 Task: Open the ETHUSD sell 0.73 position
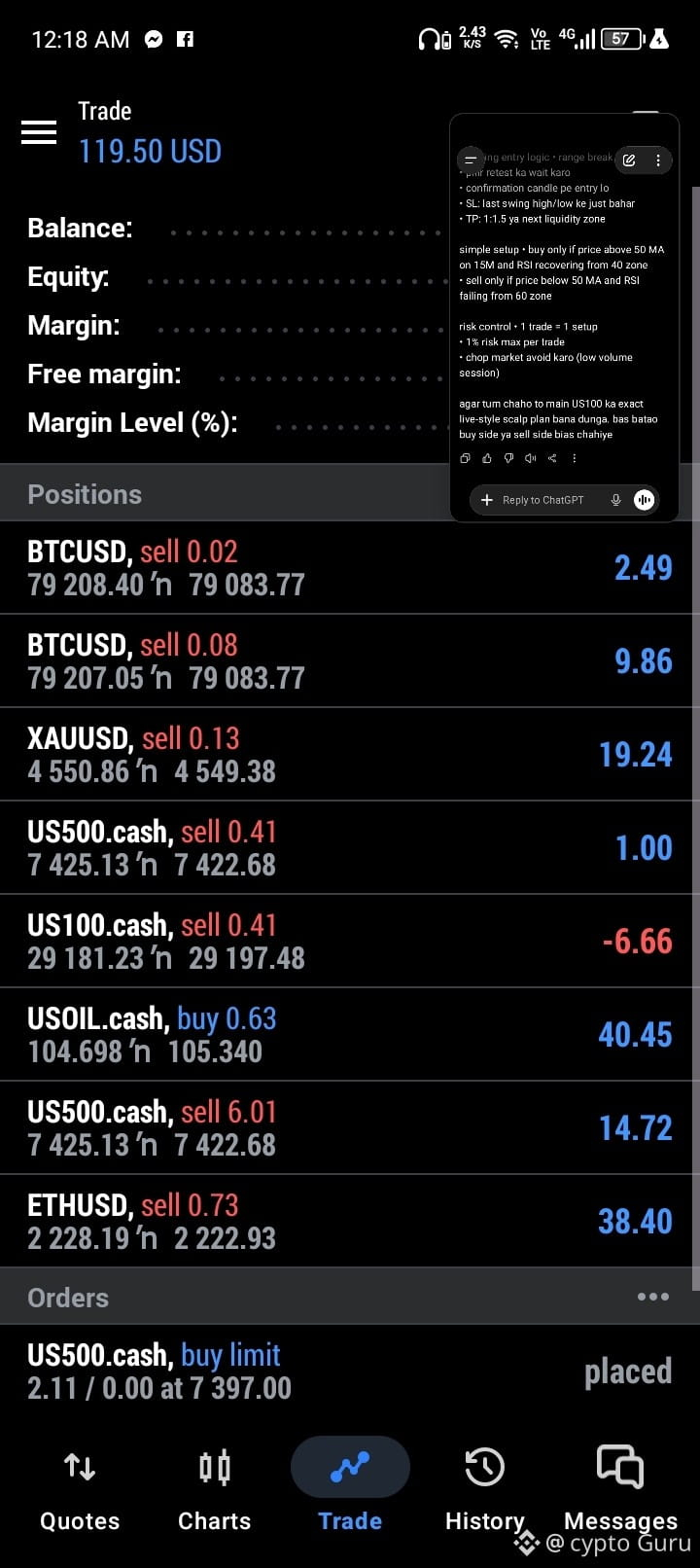coord(350,1222)
